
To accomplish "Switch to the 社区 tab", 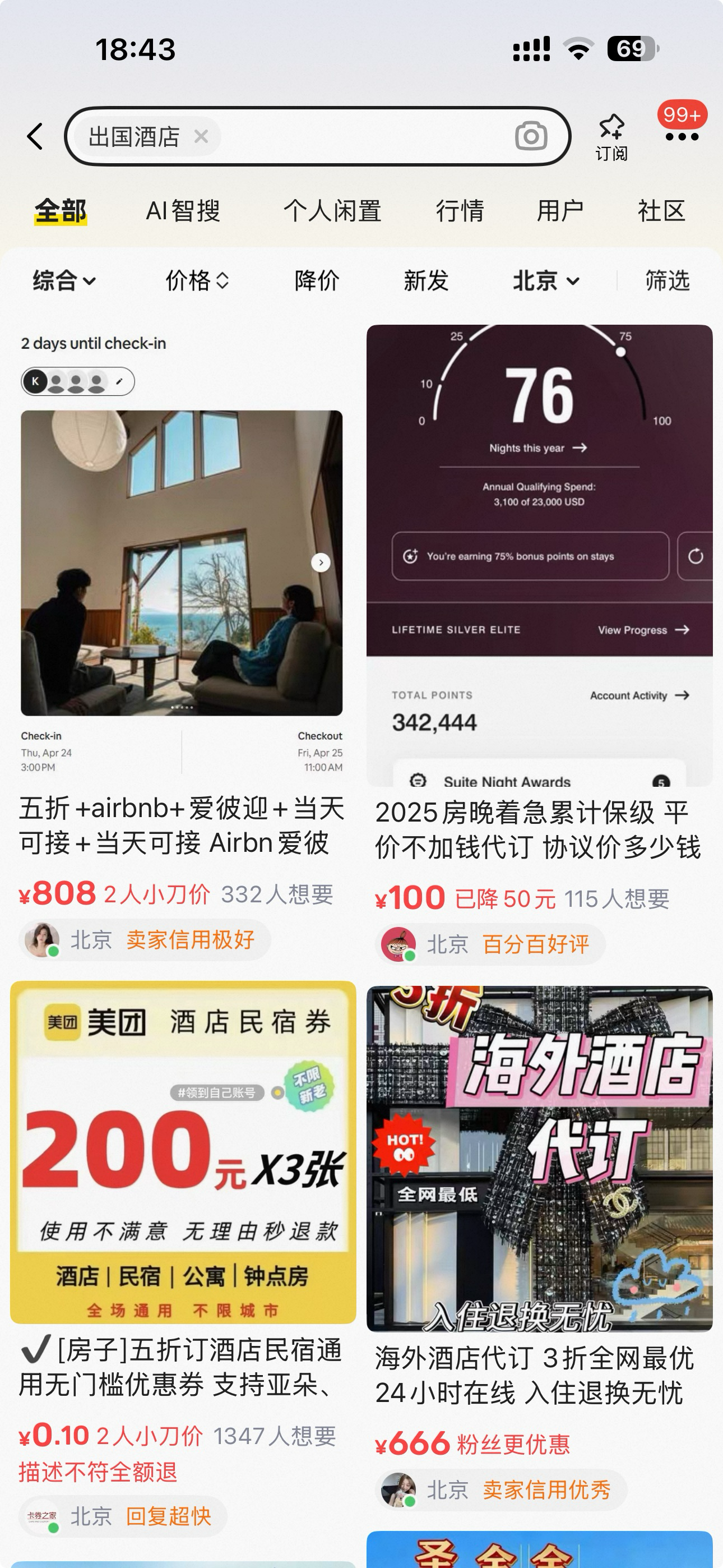I will [x=661, y=211].
